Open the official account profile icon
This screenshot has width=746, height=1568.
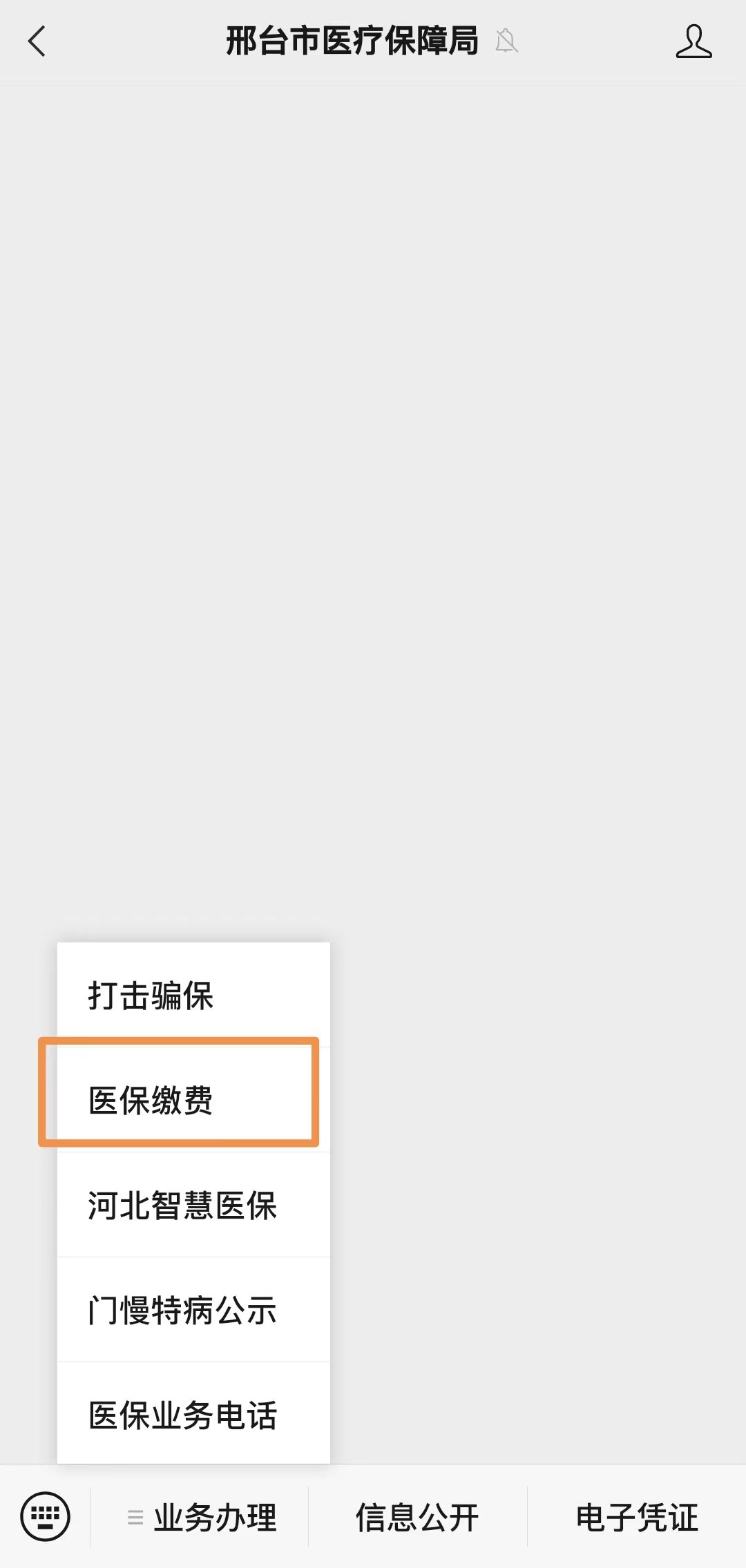[x=694, y=41]
